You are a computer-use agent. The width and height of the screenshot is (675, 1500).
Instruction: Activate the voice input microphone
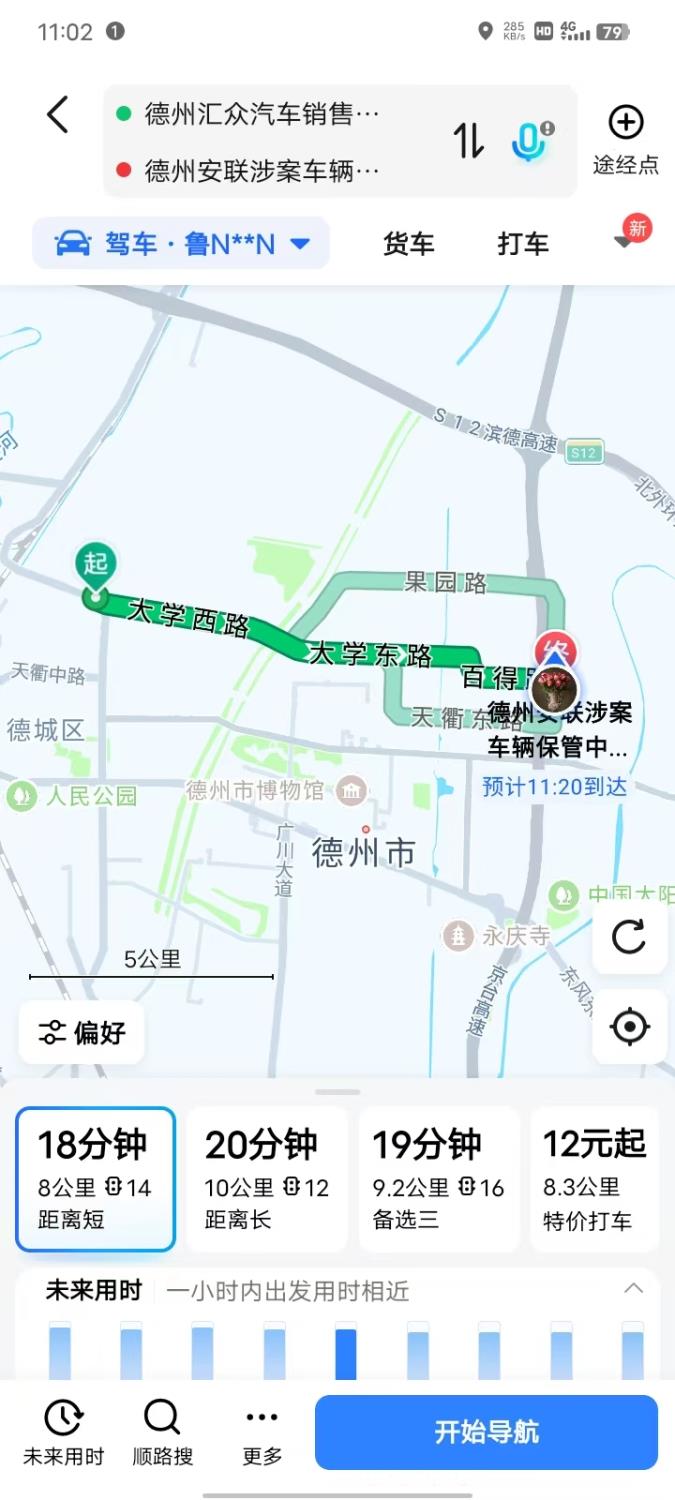click(530, 141)
